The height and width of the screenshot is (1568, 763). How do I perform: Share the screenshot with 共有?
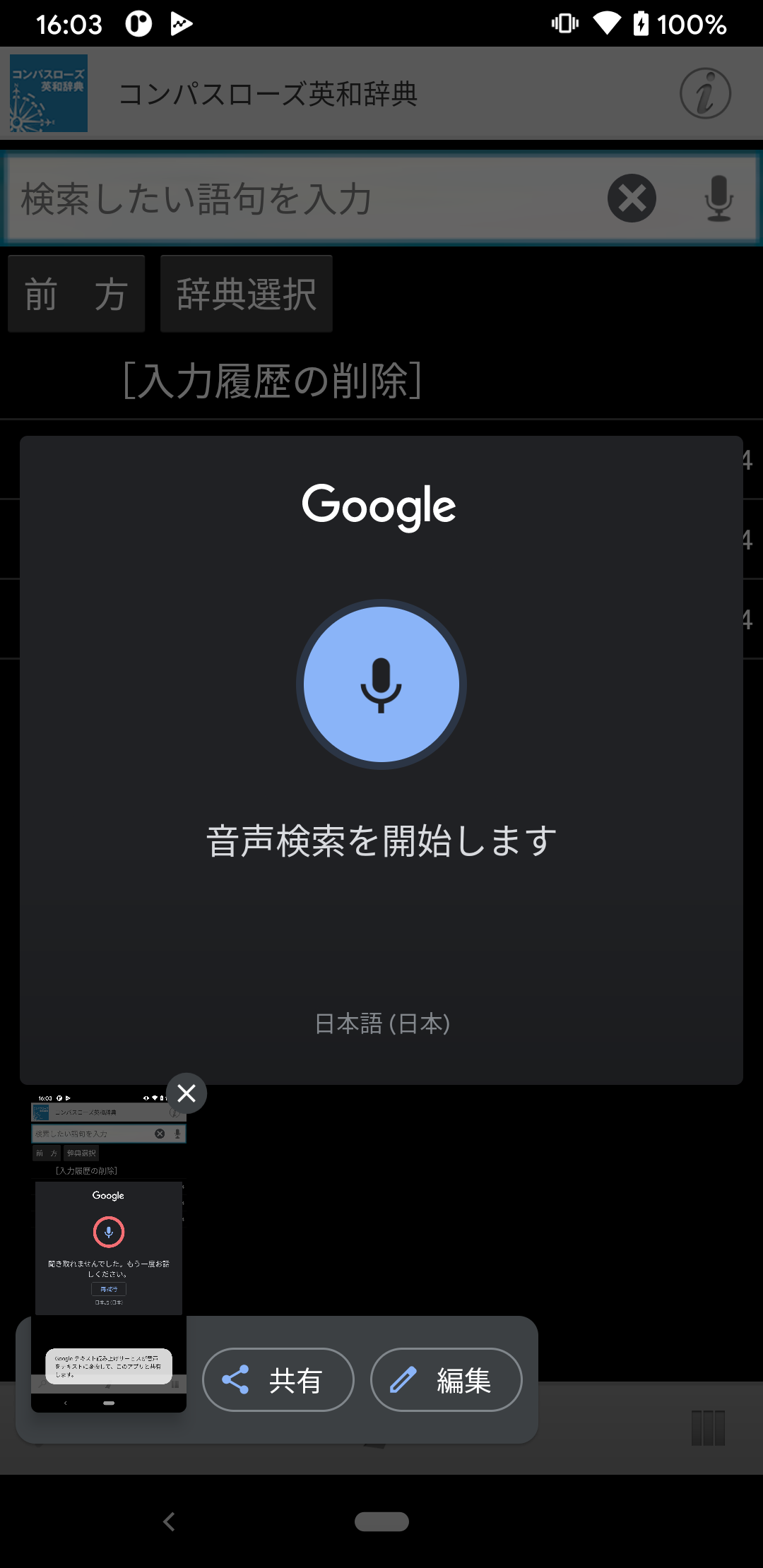pyautogui.click(x=278, y=1379)
